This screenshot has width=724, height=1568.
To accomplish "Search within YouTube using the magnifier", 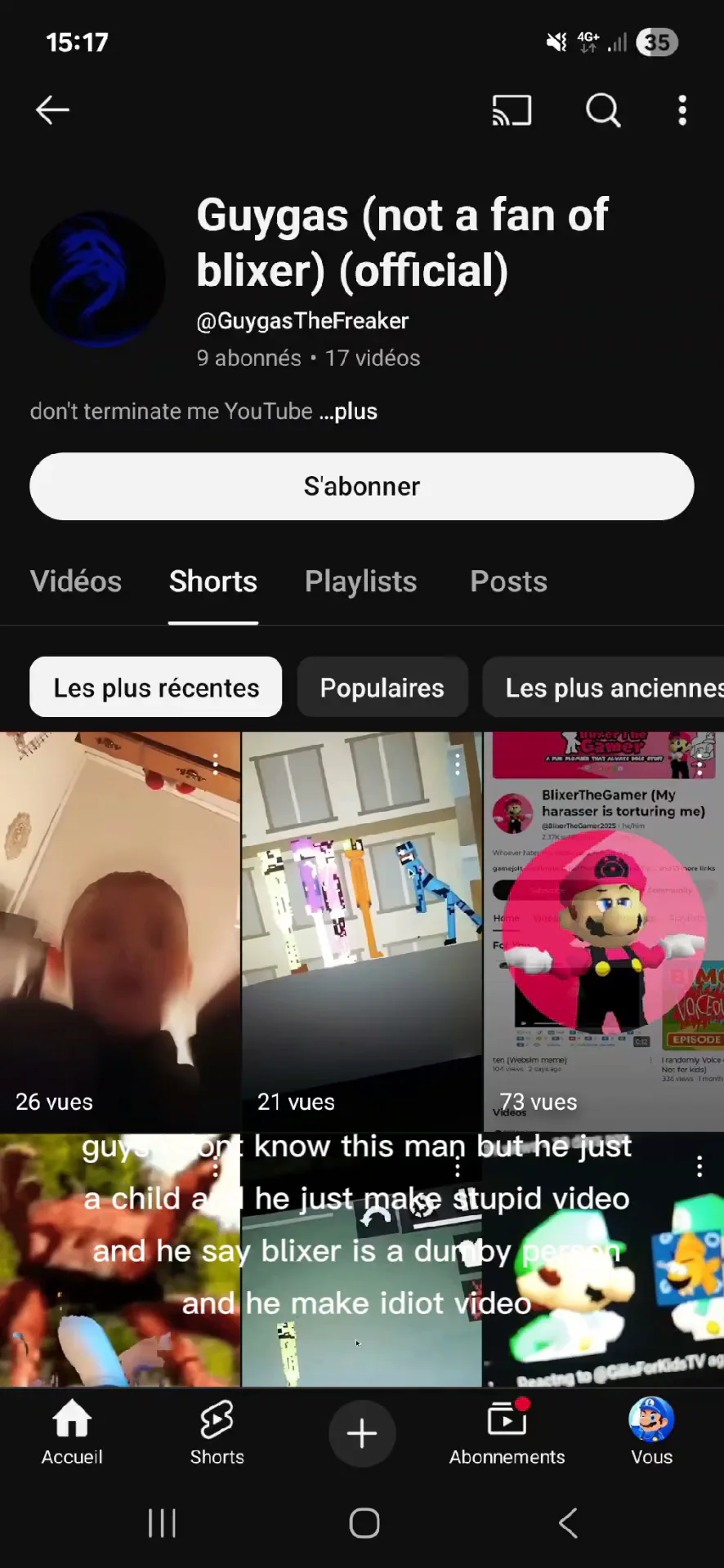I will 603,110.
